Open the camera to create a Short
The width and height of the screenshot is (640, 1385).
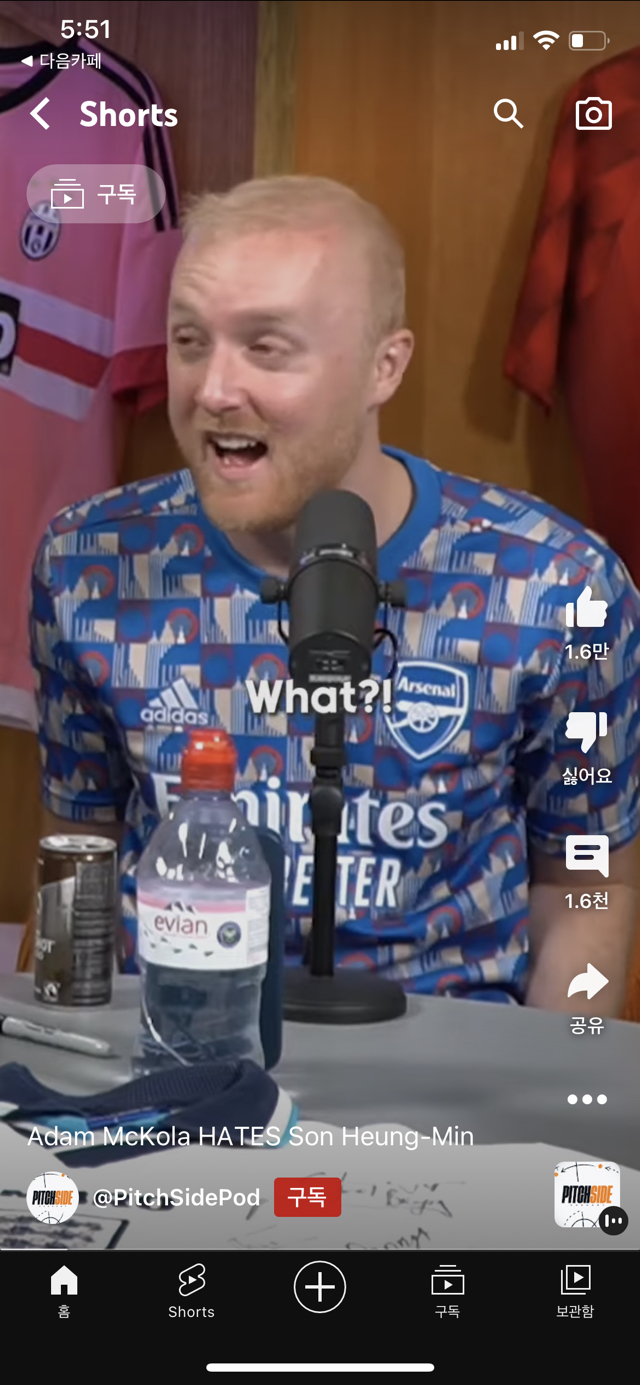(x=593, y=114)
